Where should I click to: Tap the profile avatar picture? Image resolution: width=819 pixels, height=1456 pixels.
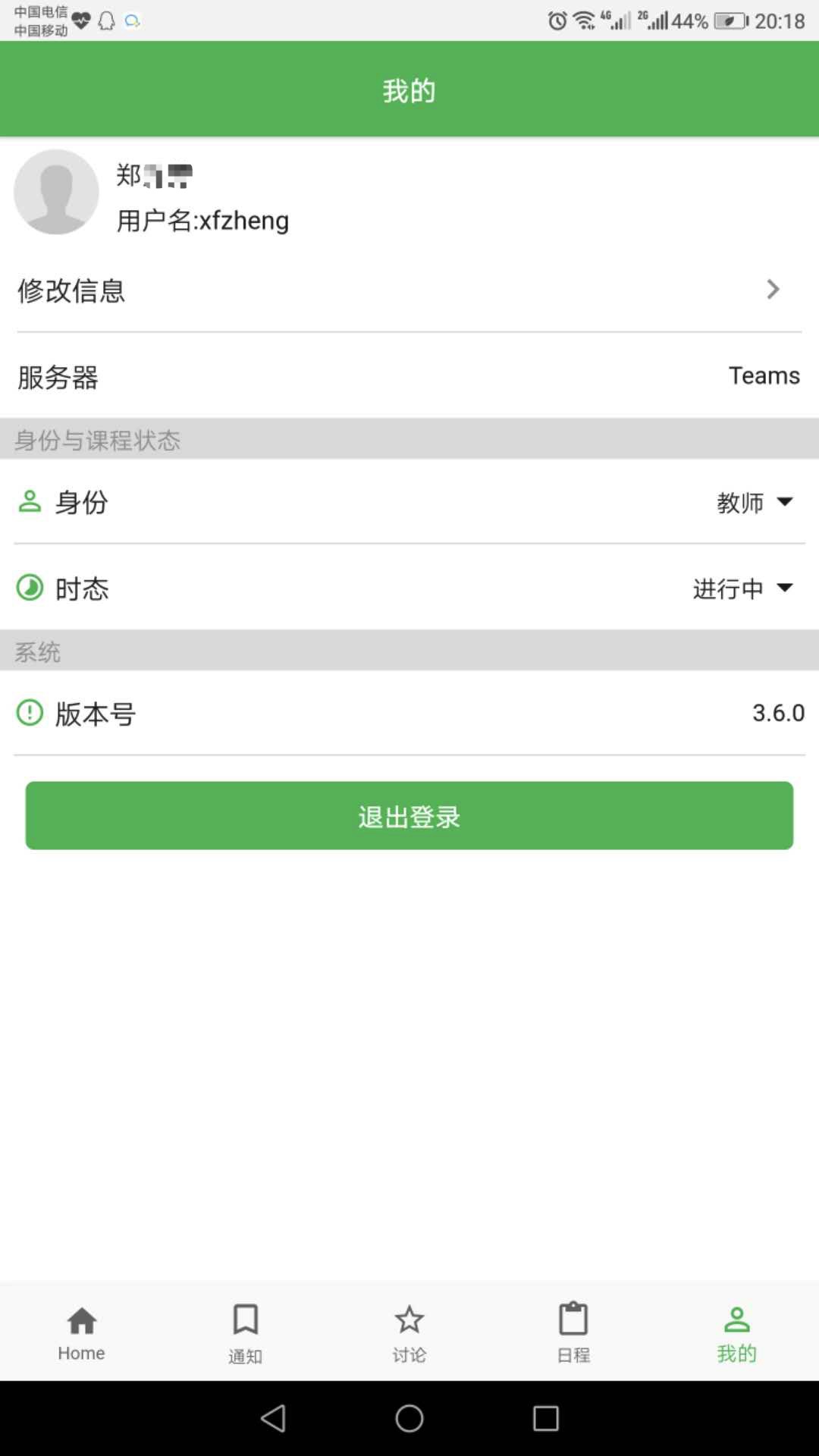pyautogui.click(x=56, y=192)
